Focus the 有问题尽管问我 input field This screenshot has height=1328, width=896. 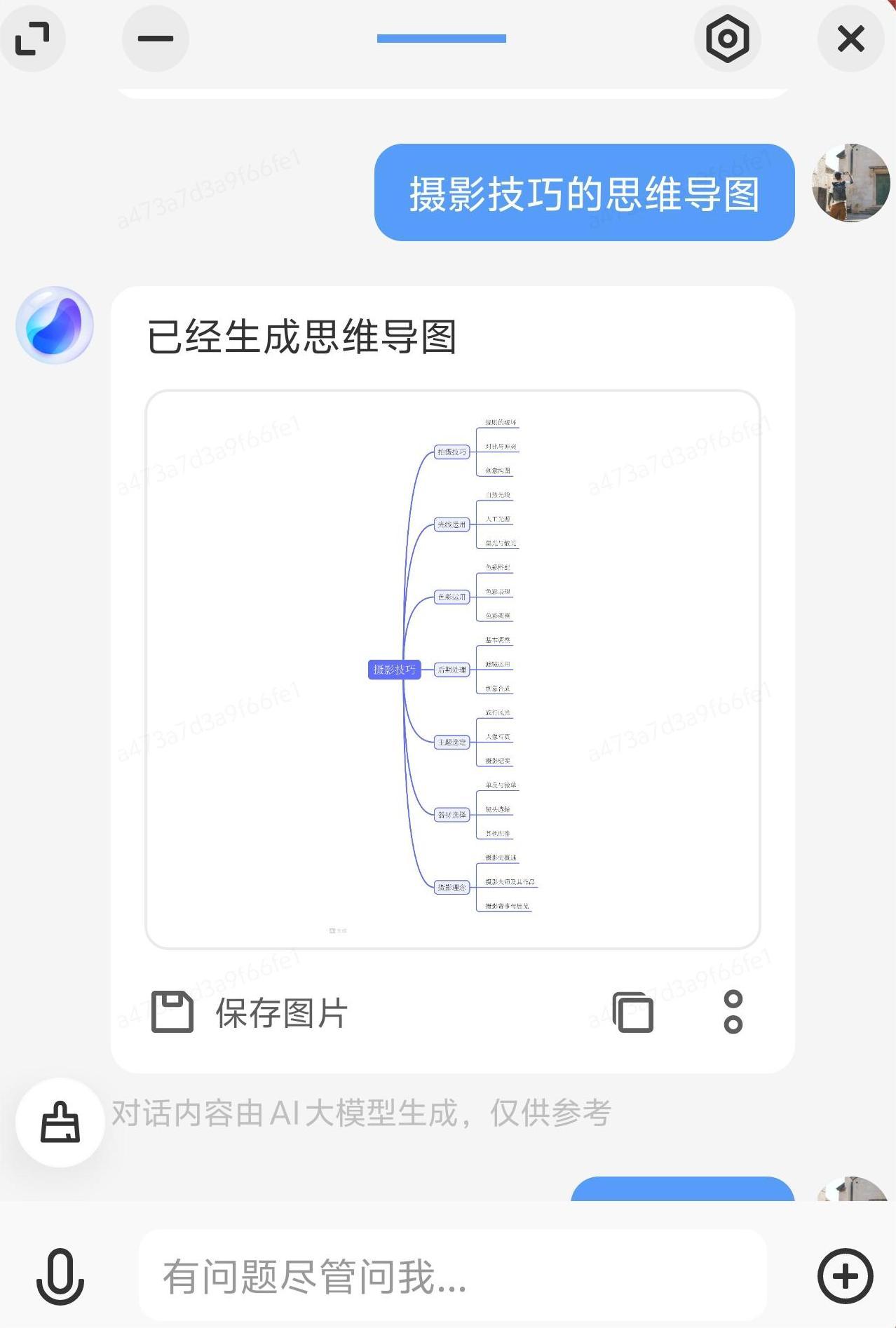(x=452, y=1276)
